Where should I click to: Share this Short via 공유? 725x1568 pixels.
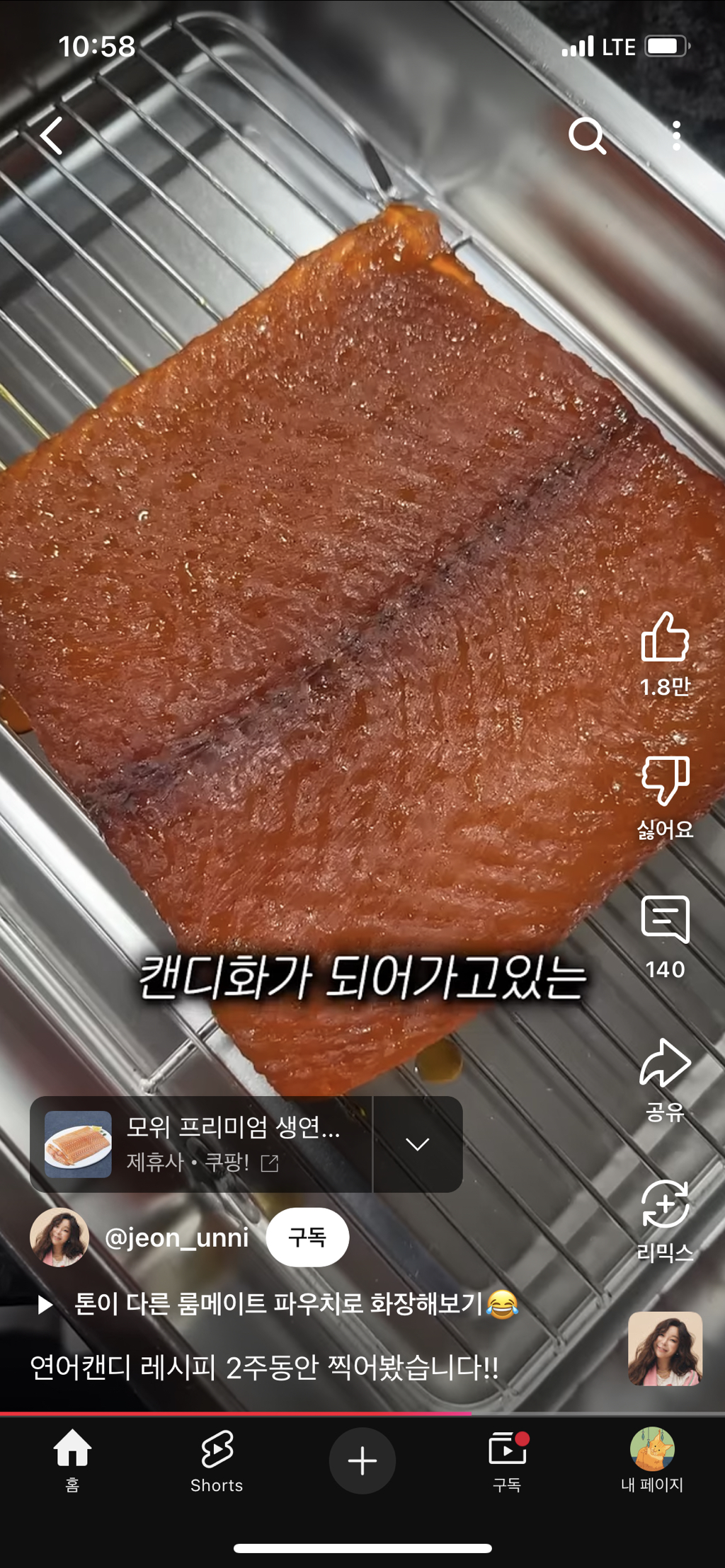tap(665, 1063)
